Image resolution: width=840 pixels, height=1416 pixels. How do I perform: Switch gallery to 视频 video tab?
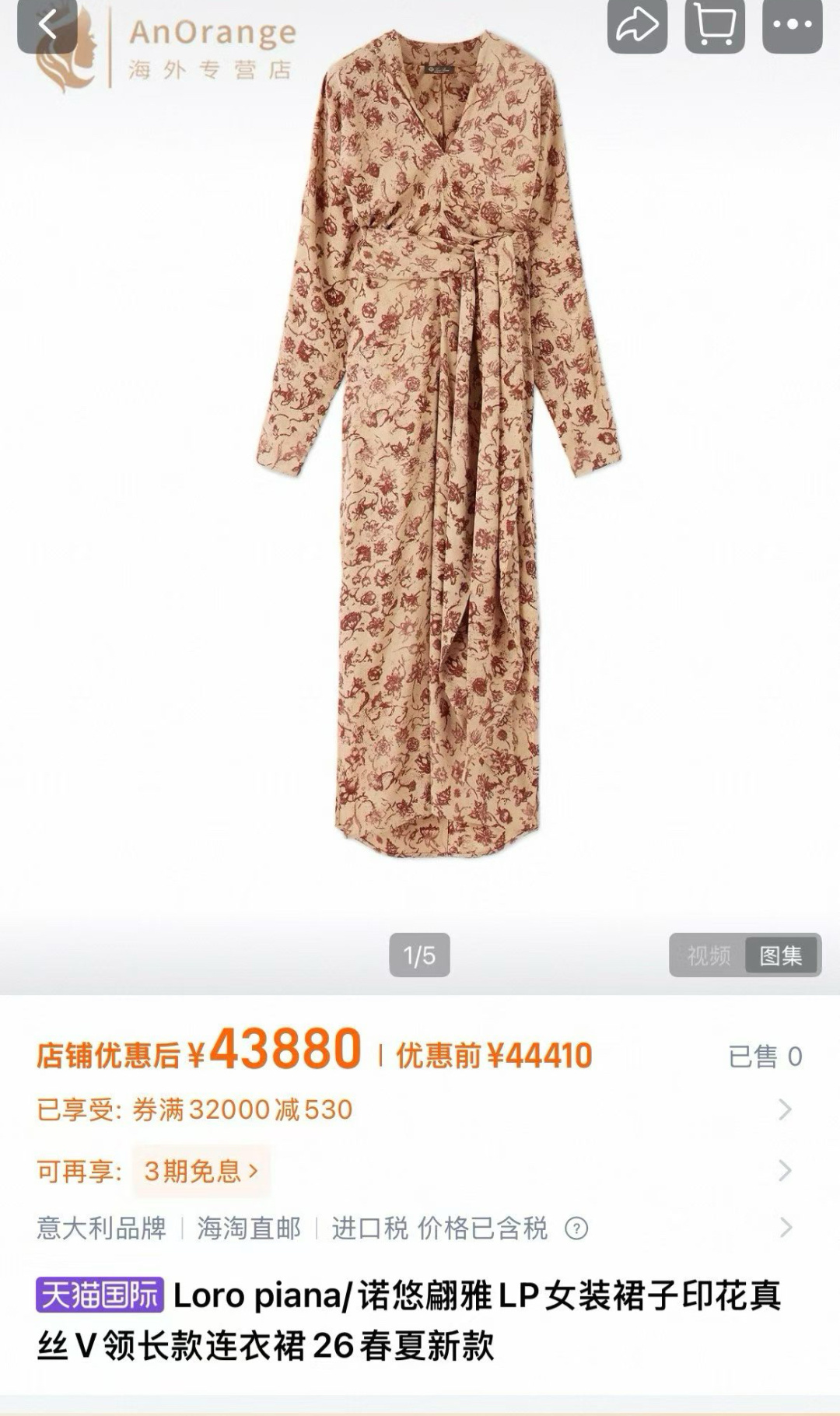709,955
